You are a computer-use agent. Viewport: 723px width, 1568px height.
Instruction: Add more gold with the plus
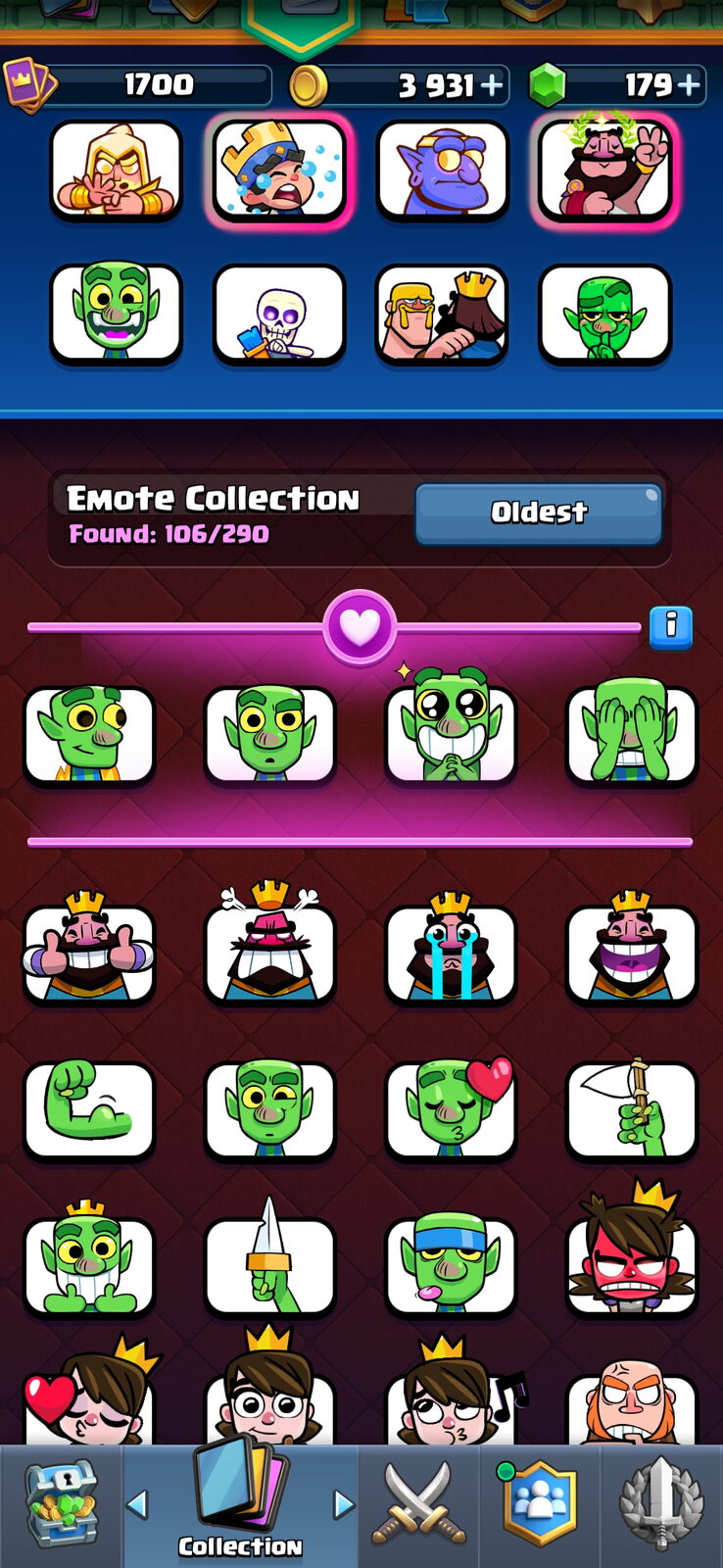click(493, 86)
